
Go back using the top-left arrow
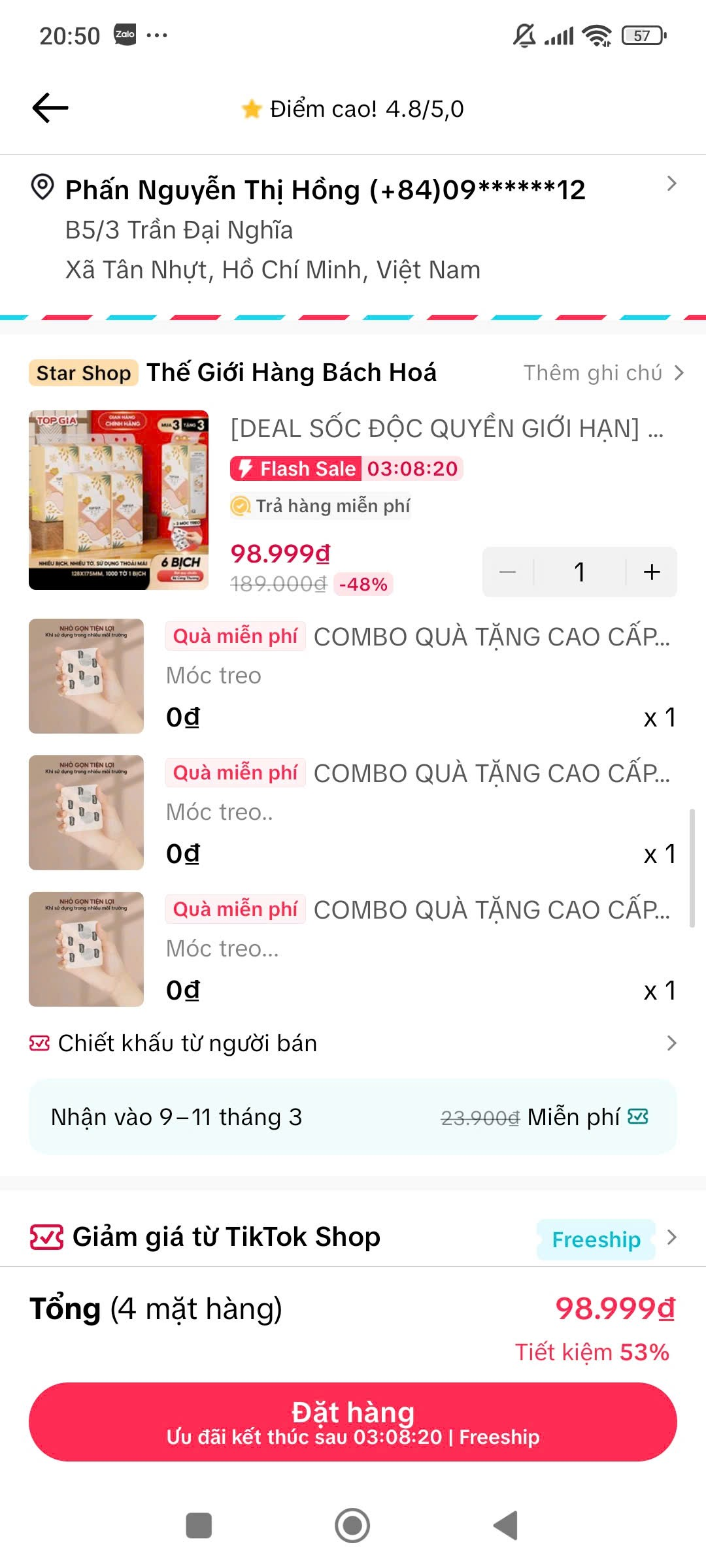point(50,108)
